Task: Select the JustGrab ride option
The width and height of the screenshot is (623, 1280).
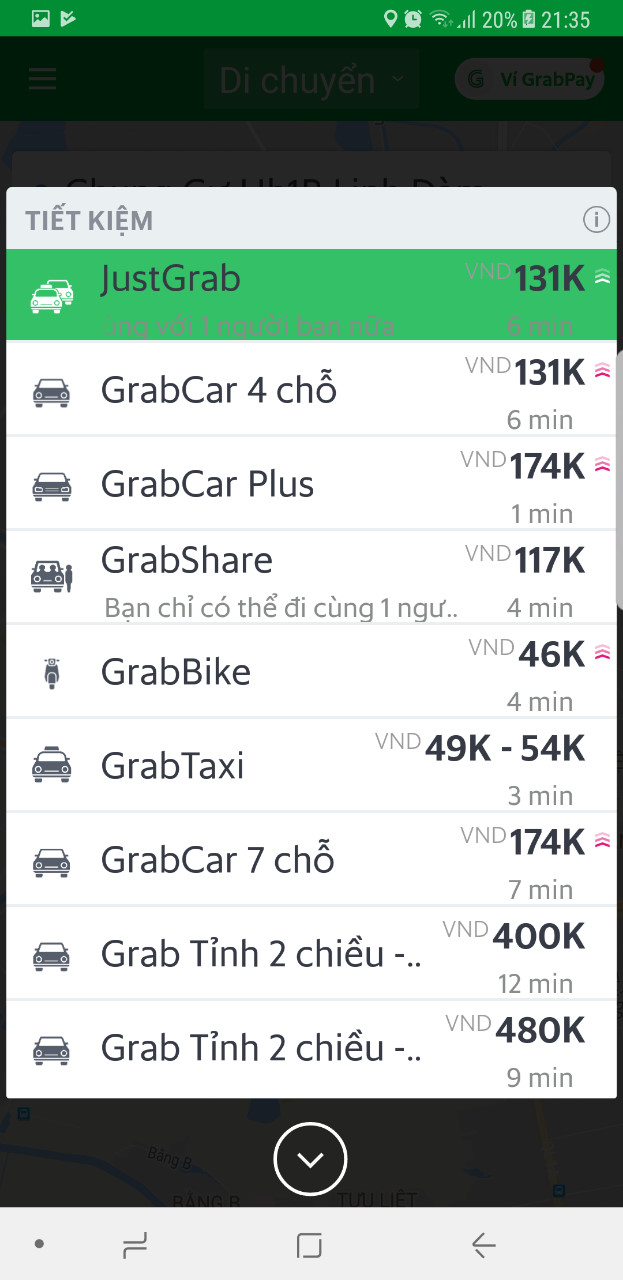Action: pos(311,294)
